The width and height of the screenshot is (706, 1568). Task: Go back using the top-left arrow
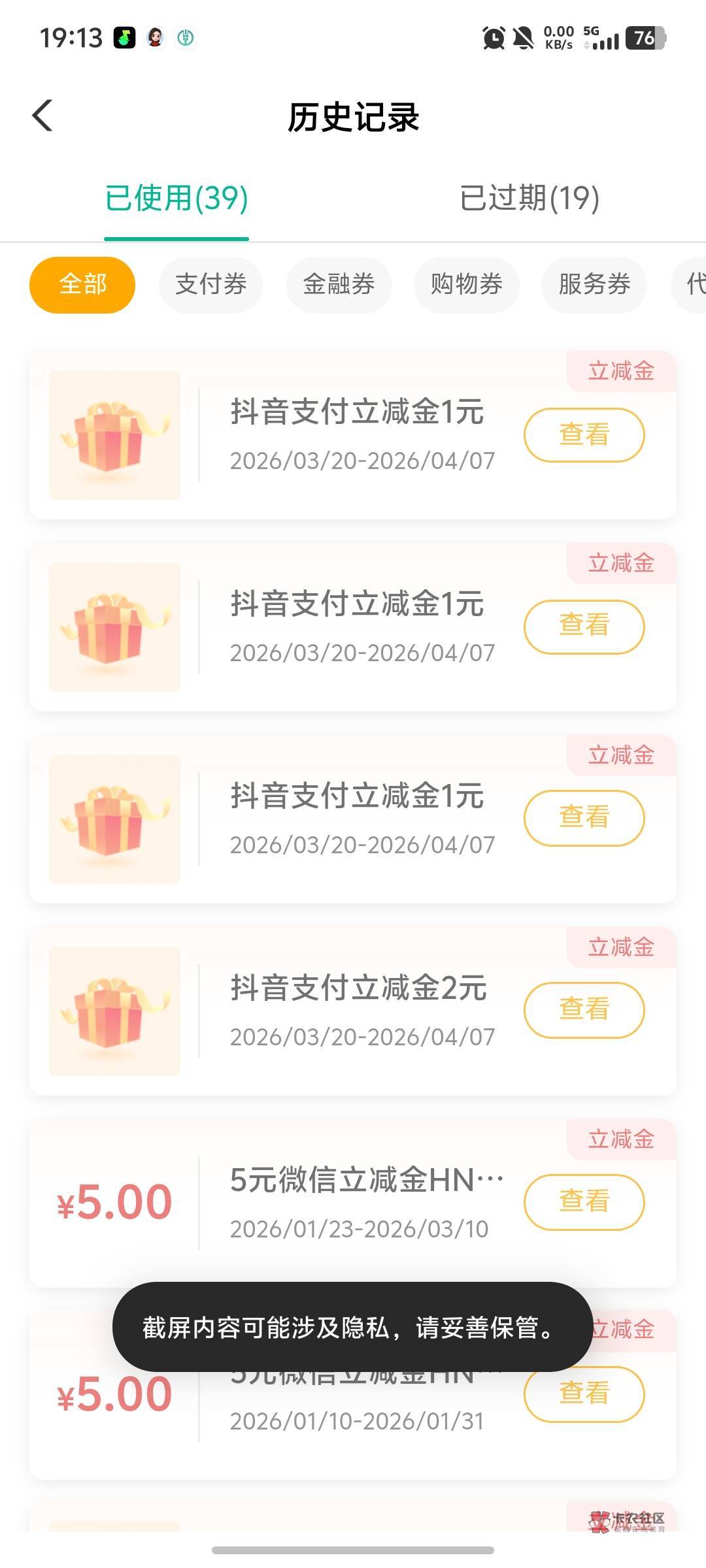point(42,116)
